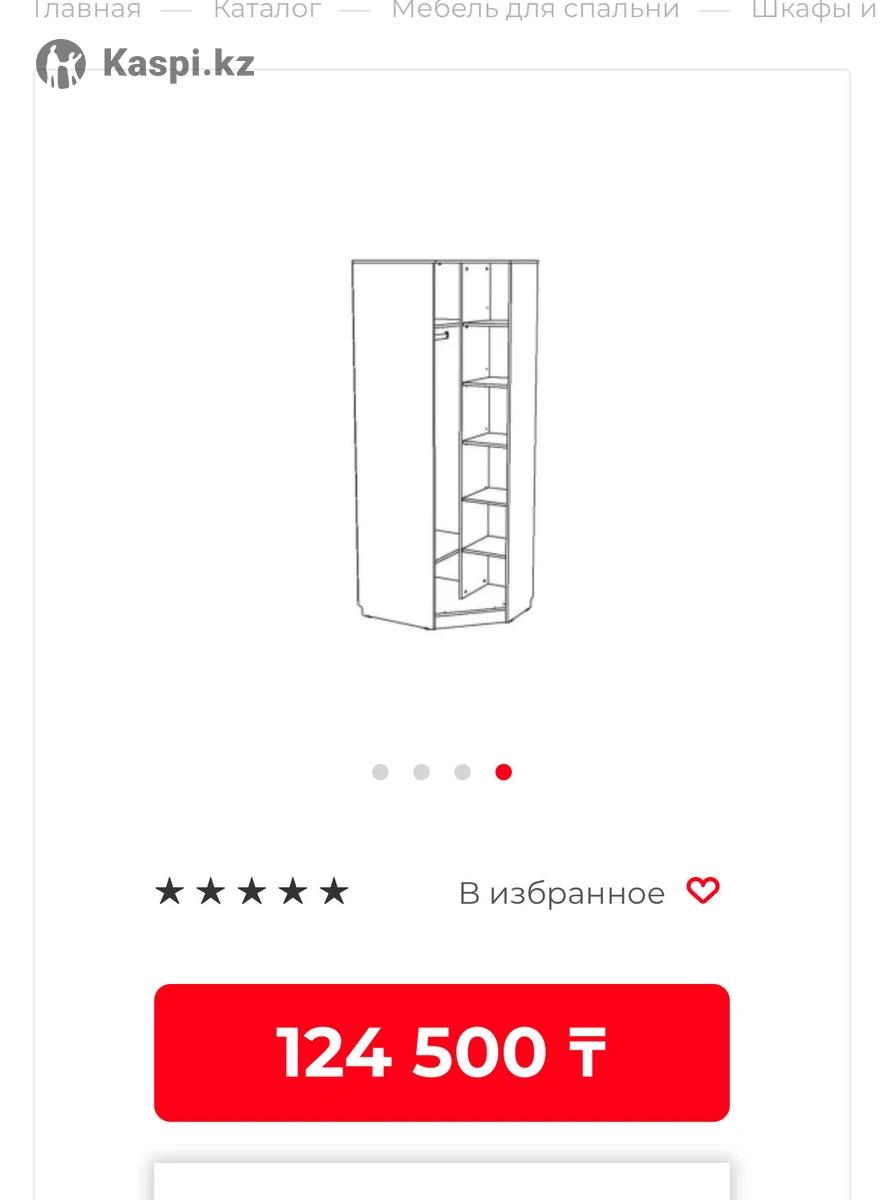
Task: Go to the Главная breadcrumb link
Action: click(x=87, y=10)
